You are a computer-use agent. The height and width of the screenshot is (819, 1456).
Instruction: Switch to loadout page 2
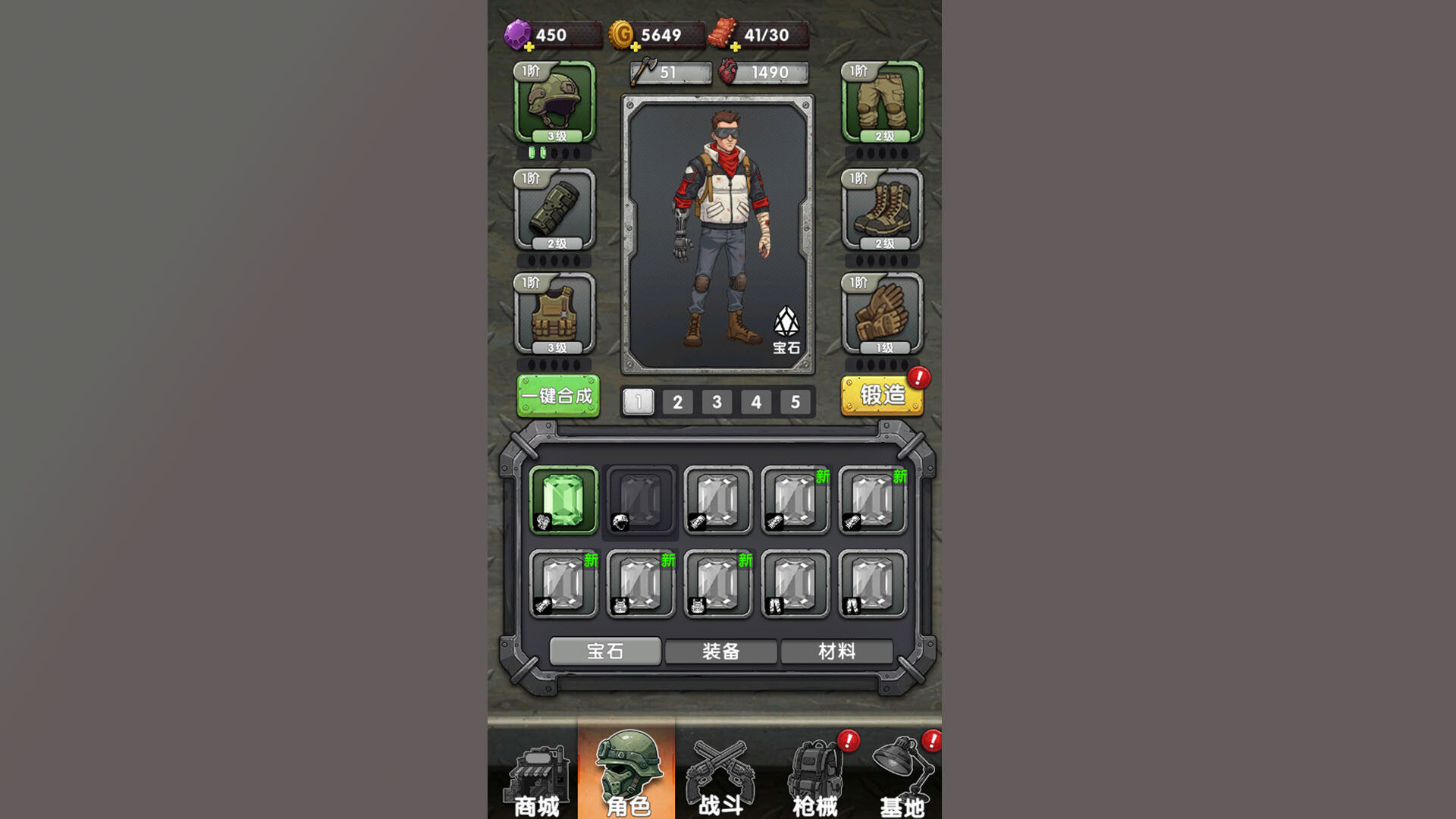[677, 402]
